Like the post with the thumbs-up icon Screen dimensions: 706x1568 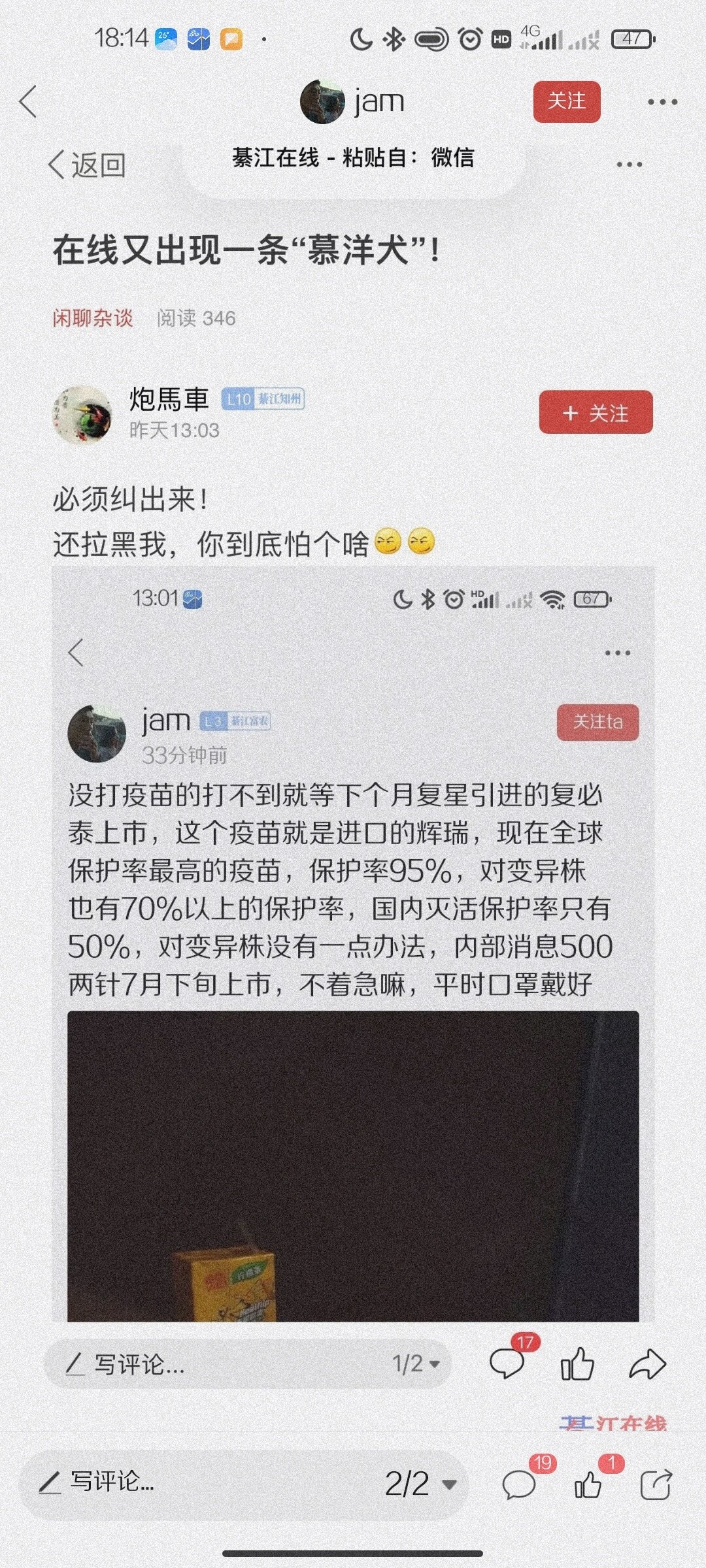tap(588, 1484)
